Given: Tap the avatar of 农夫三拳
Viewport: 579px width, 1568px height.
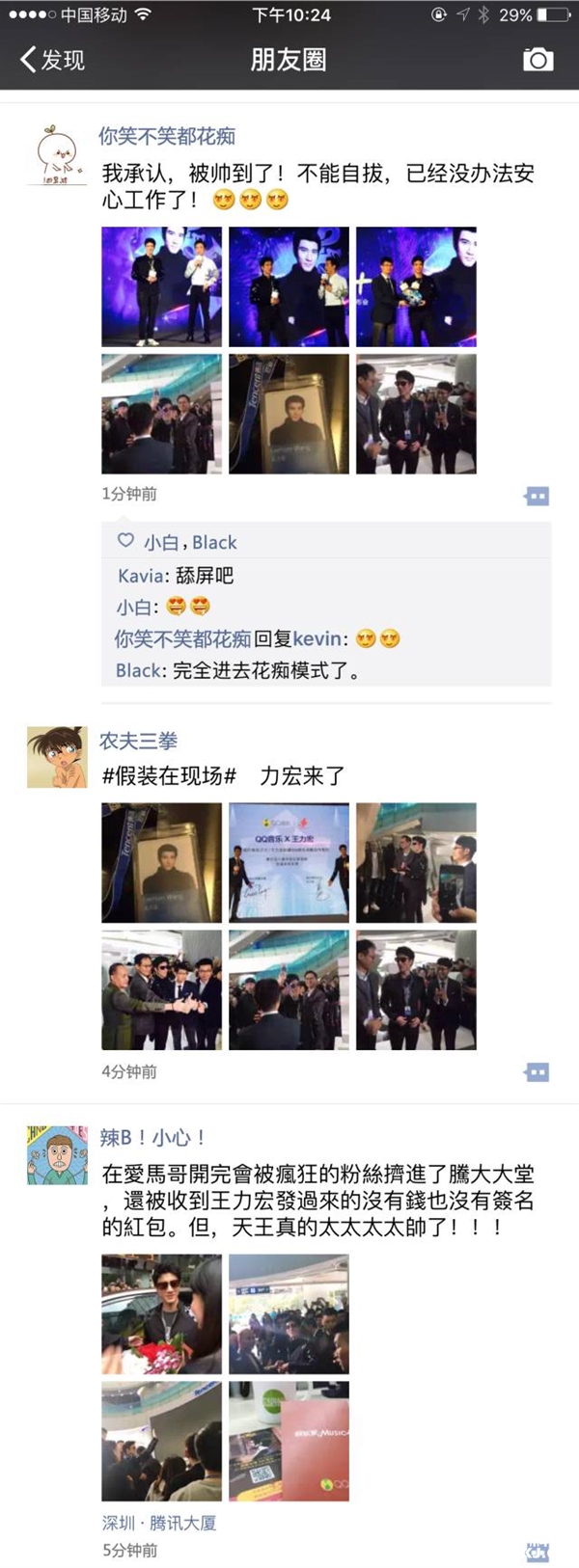Looking at the screenshot, I should coord(56,758).
